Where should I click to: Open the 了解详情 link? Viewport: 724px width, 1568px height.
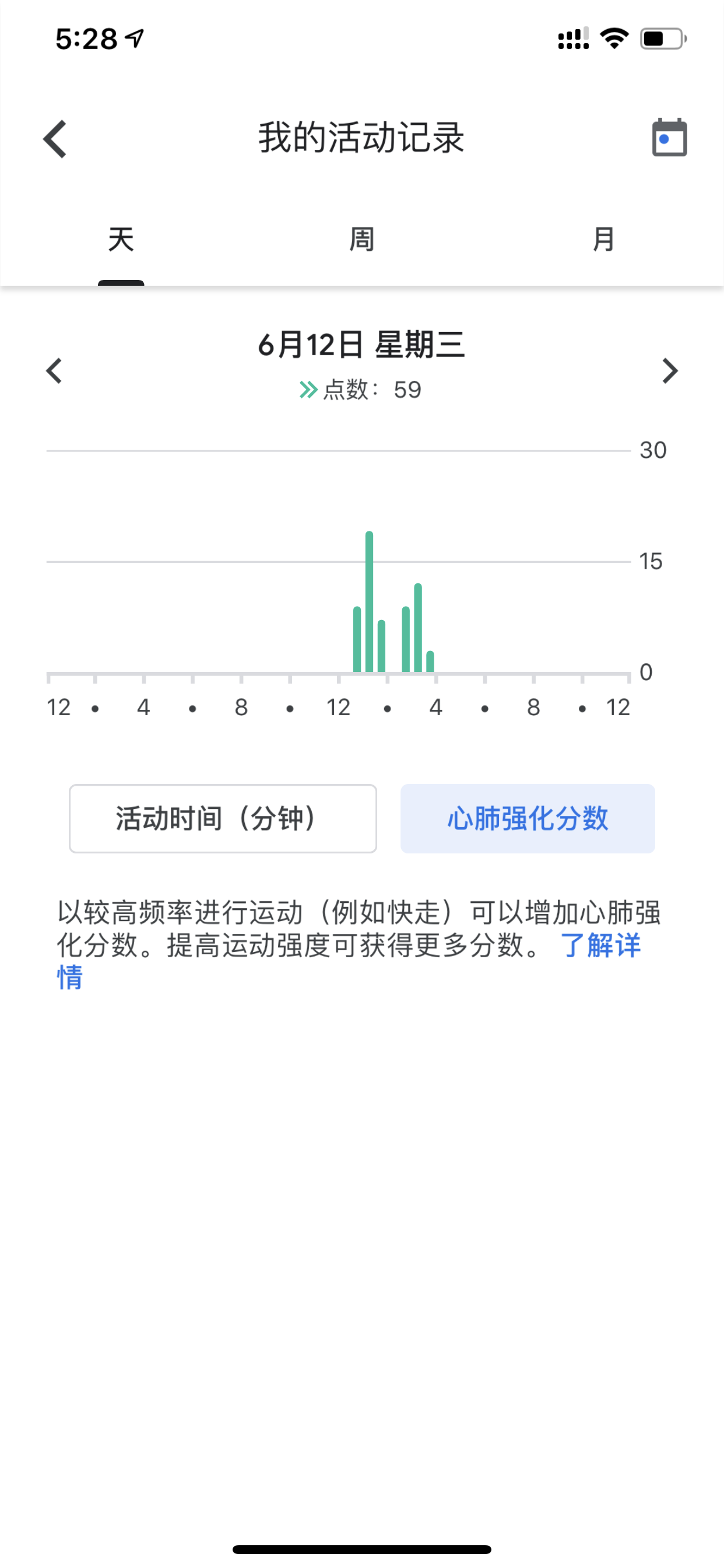pos(600,946)
